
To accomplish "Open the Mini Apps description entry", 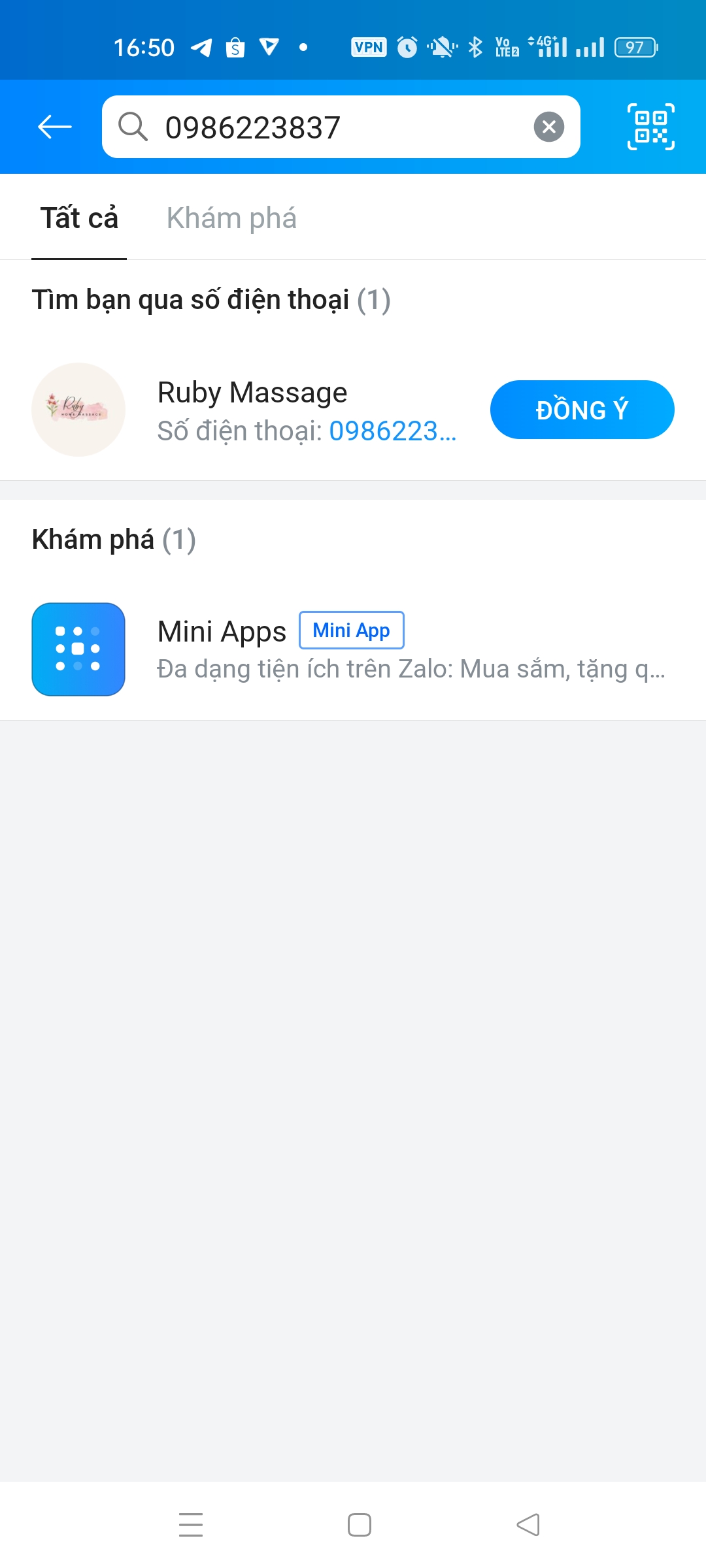I will [x=412, y=668].
